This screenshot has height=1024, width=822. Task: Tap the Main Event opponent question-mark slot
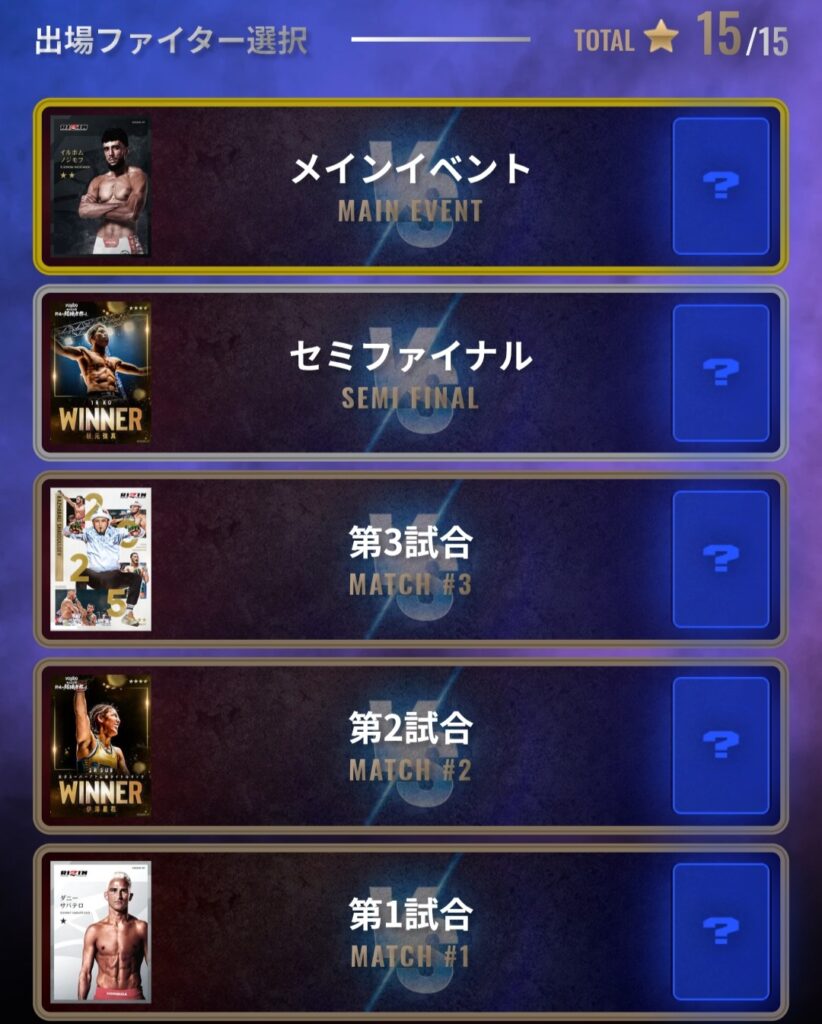(720, 186)
